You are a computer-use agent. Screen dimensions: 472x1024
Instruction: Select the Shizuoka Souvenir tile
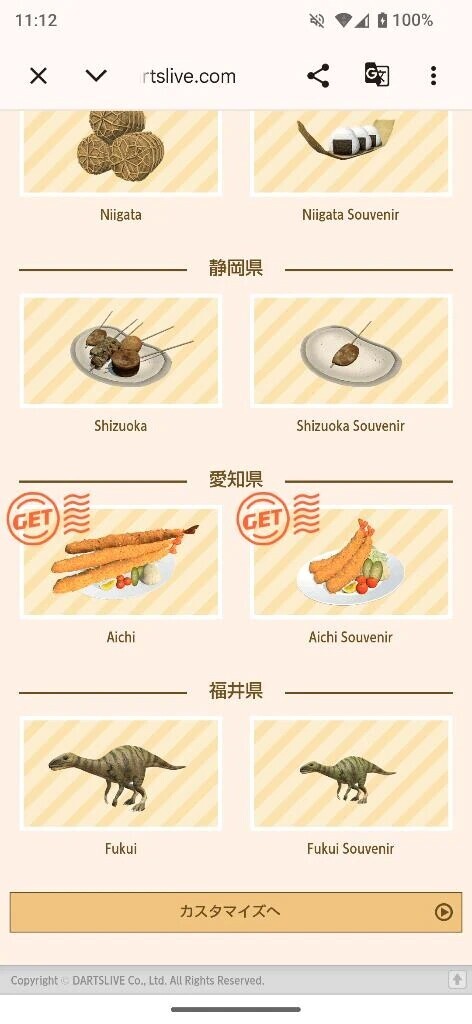[x=351, y=351]
